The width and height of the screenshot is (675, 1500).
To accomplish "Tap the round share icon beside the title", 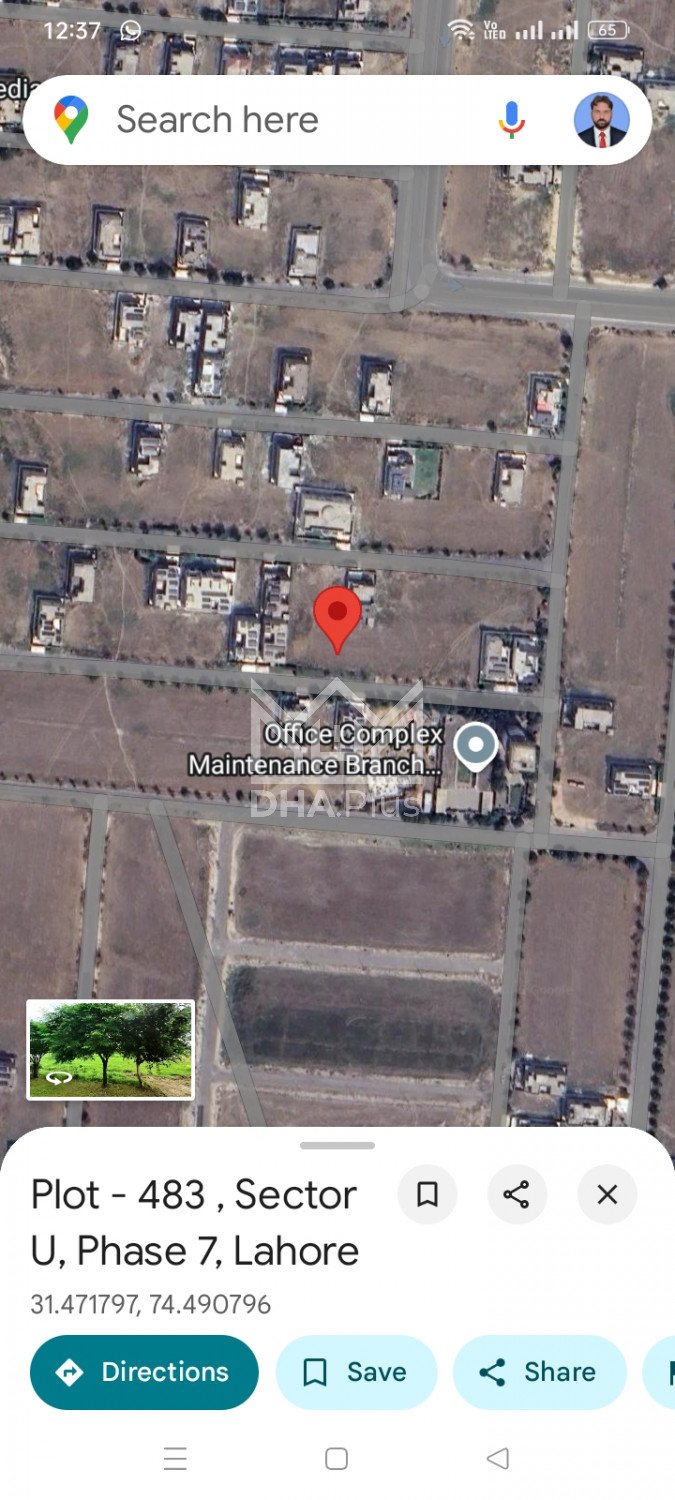I will coord(516,1194).
